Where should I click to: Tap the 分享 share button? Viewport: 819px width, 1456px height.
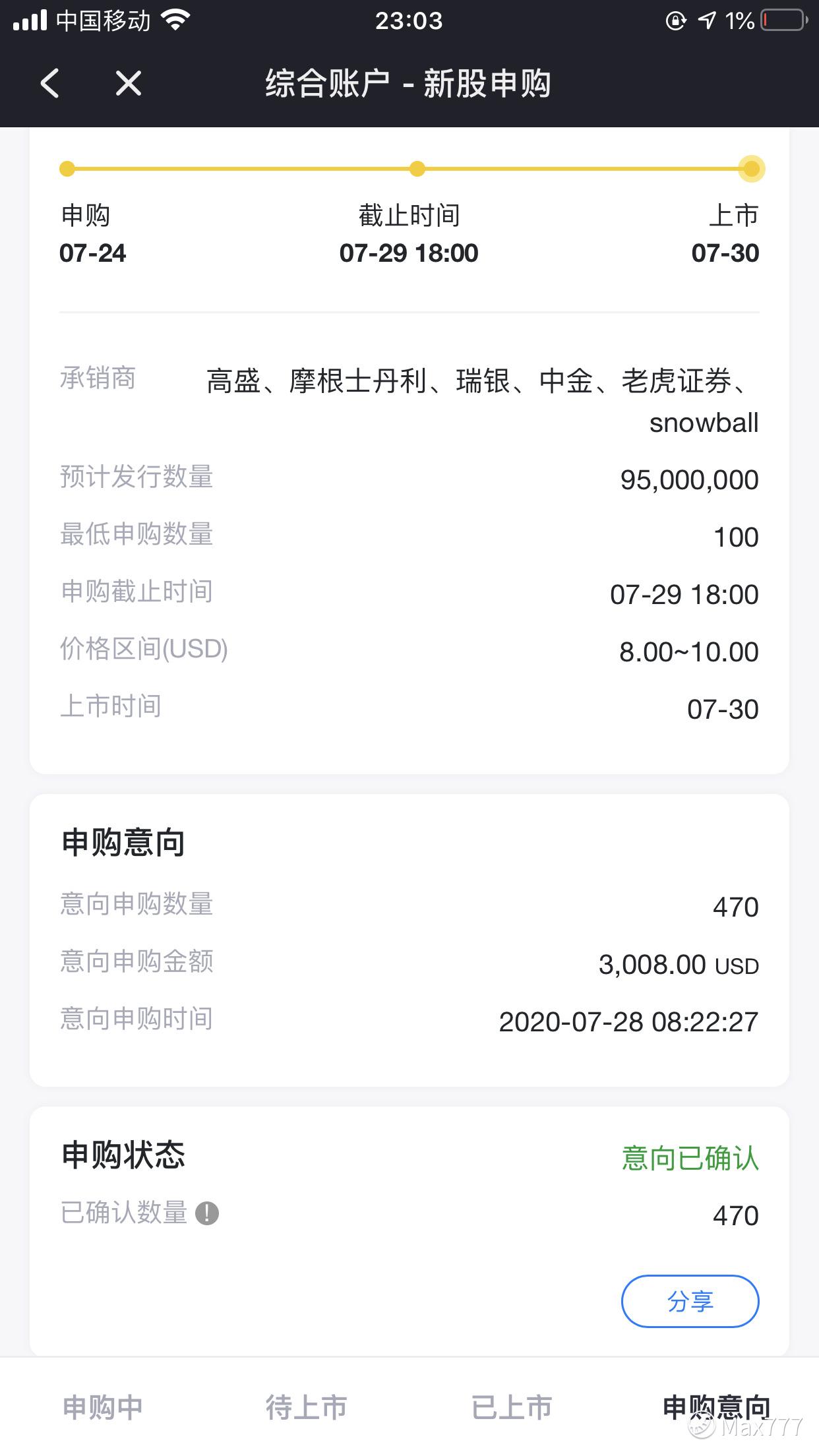690,1302
